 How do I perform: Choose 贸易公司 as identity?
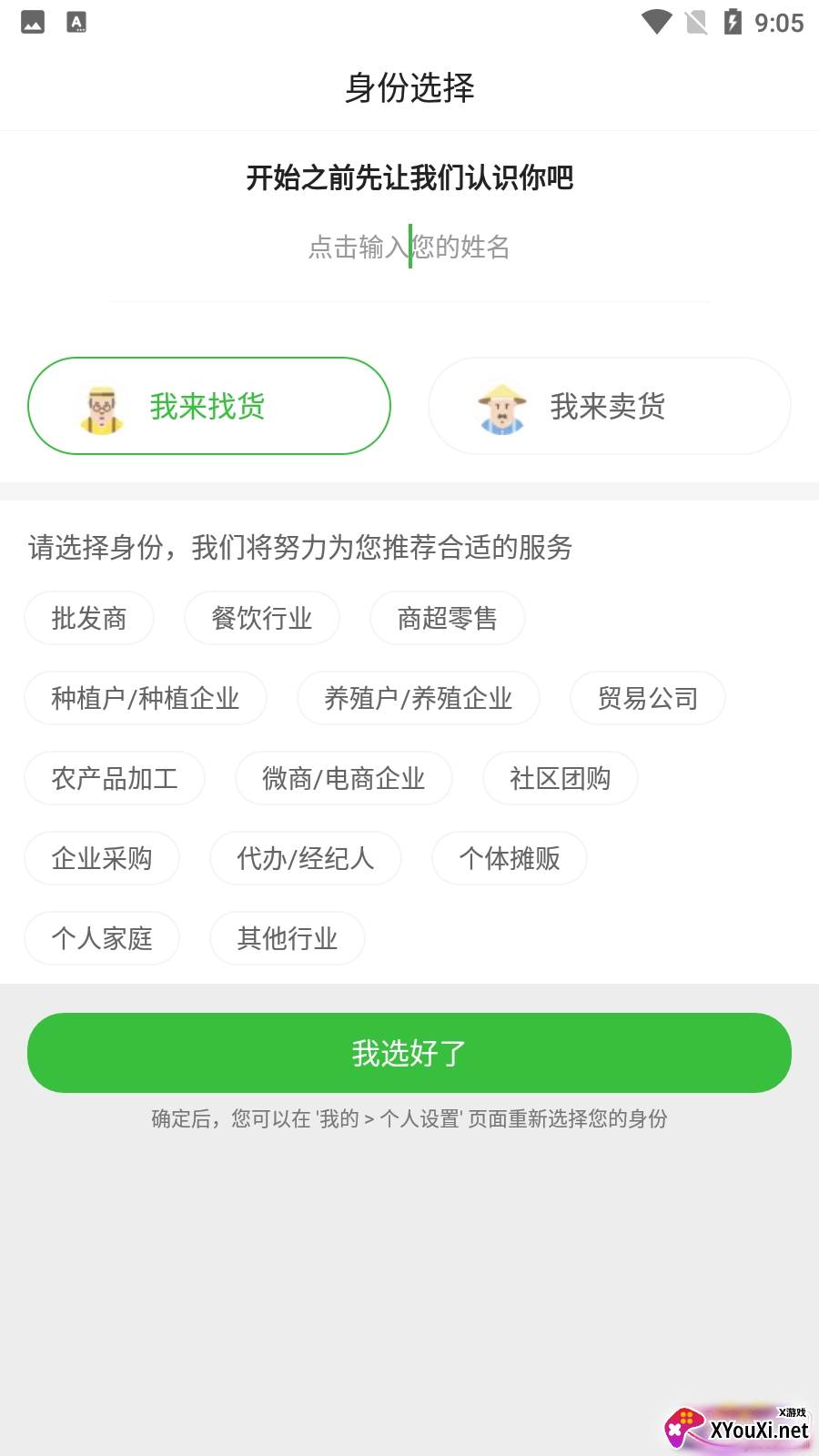pyautogui.click(x=648, y=699)
